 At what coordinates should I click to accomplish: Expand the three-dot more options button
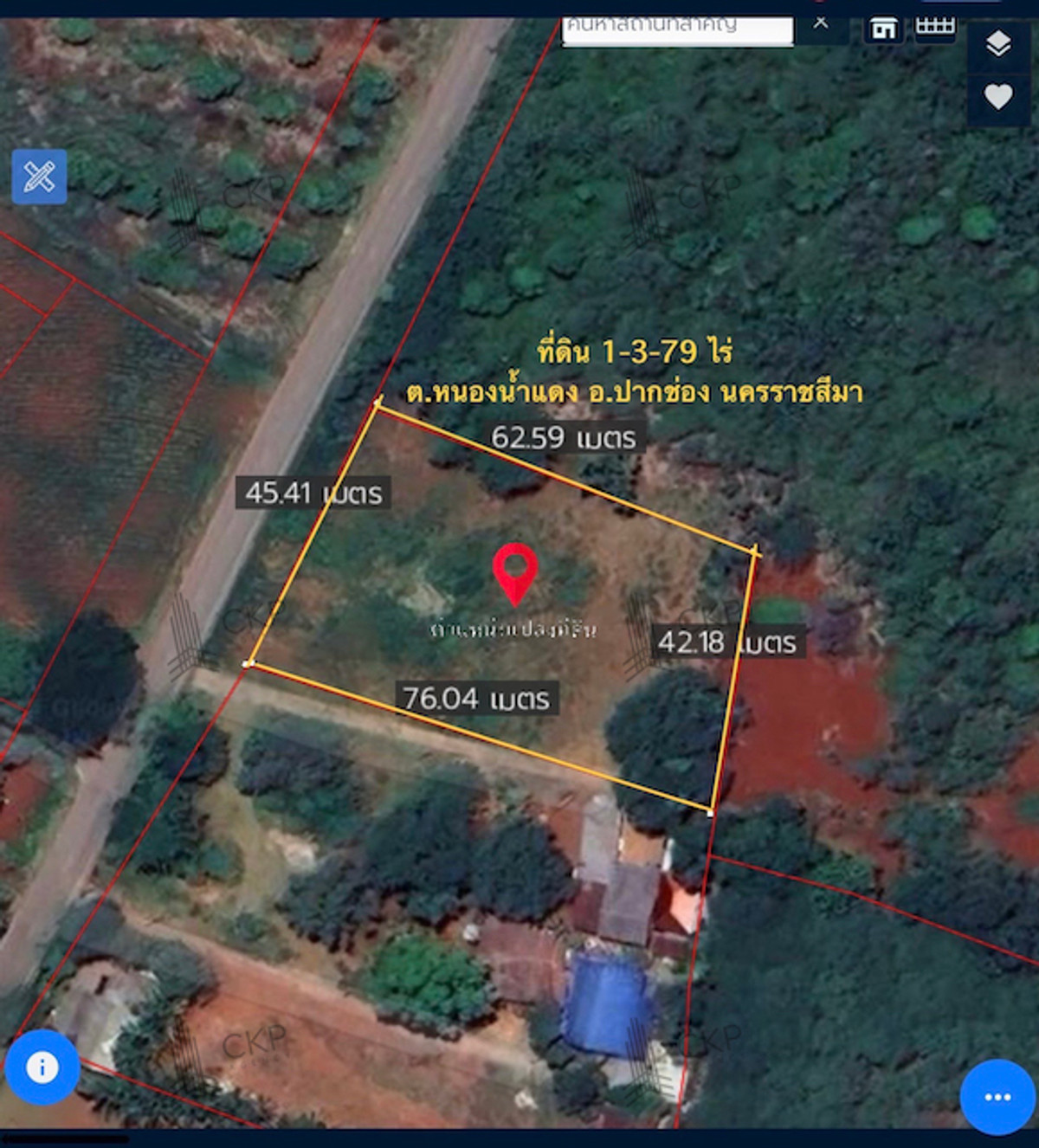click(997, 1097)
